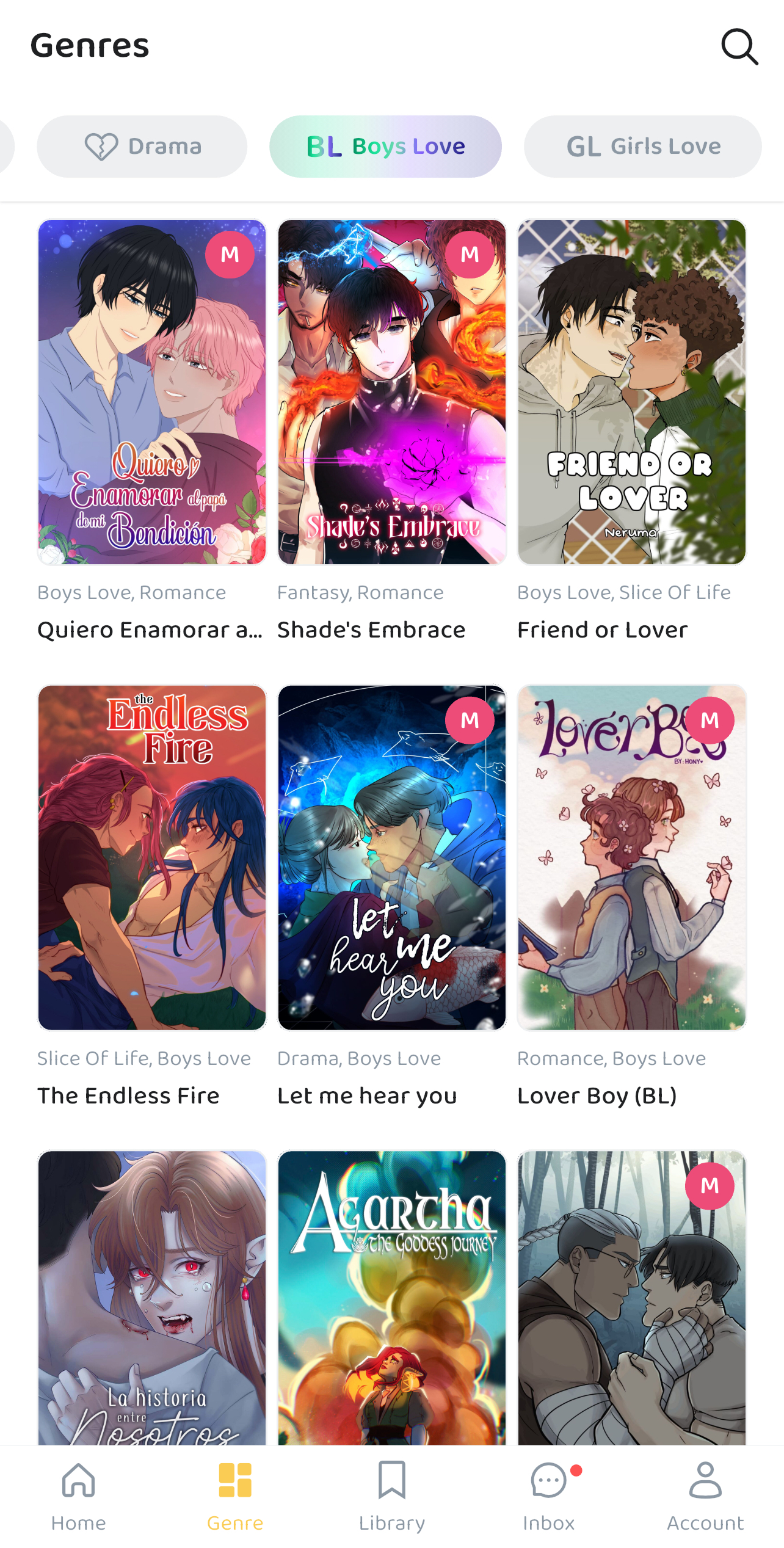Switch to the Library tab
Viewport: 784px width, 1548px height.
391,1495
